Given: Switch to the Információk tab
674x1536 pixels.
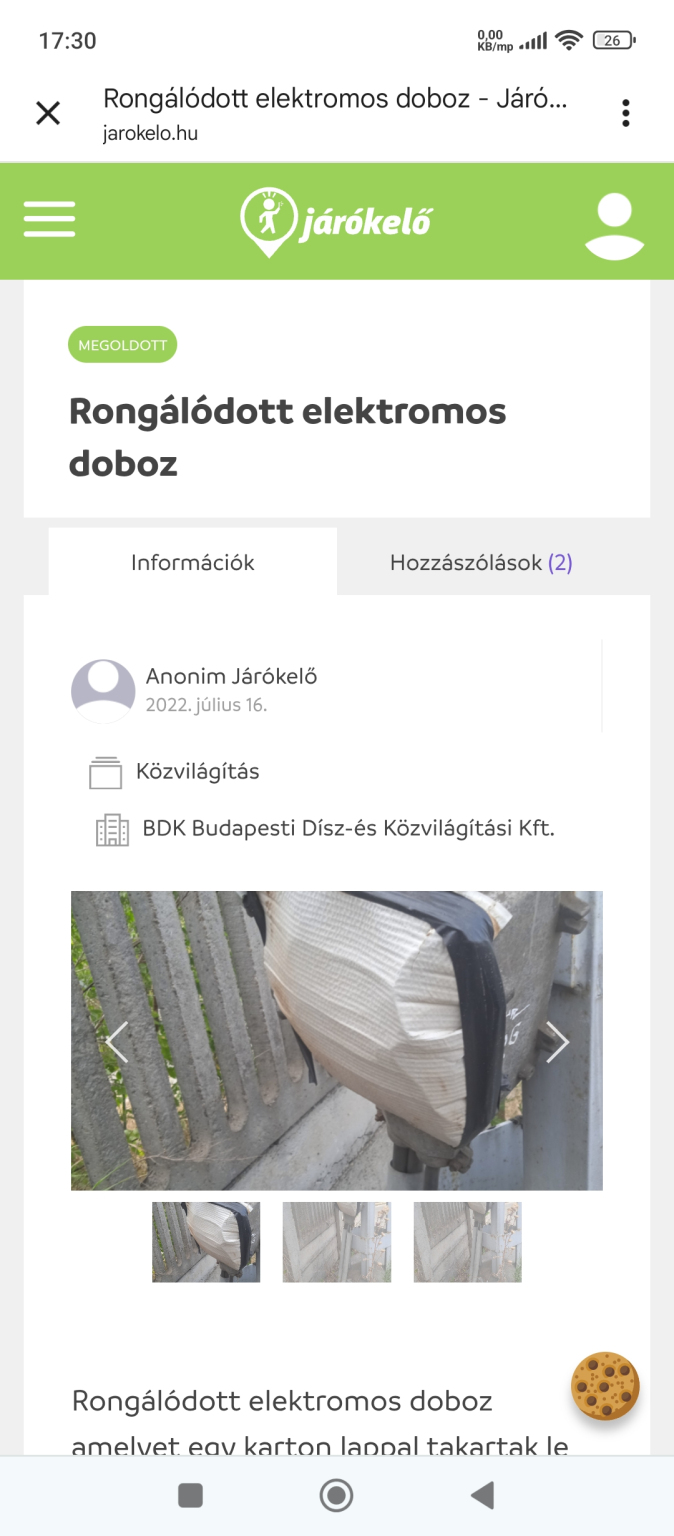Looking at the screenshot, I should pyautogui.click(x=193, y=562).
